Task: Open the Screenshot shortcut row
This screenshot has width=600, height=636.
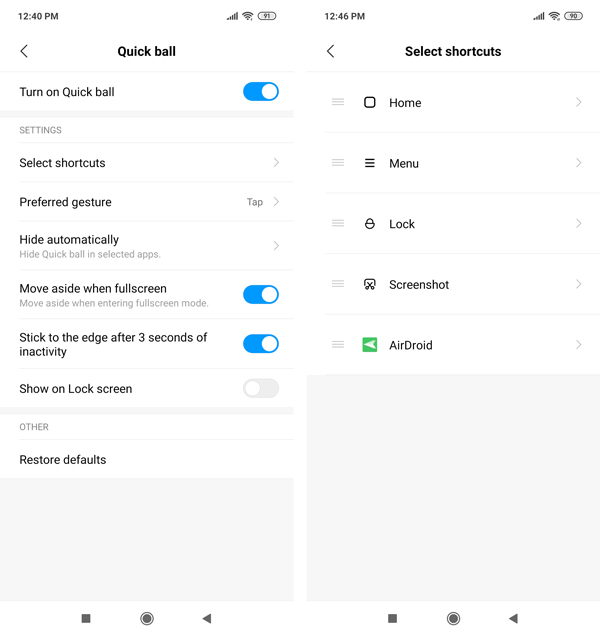Action: point(453,284)
